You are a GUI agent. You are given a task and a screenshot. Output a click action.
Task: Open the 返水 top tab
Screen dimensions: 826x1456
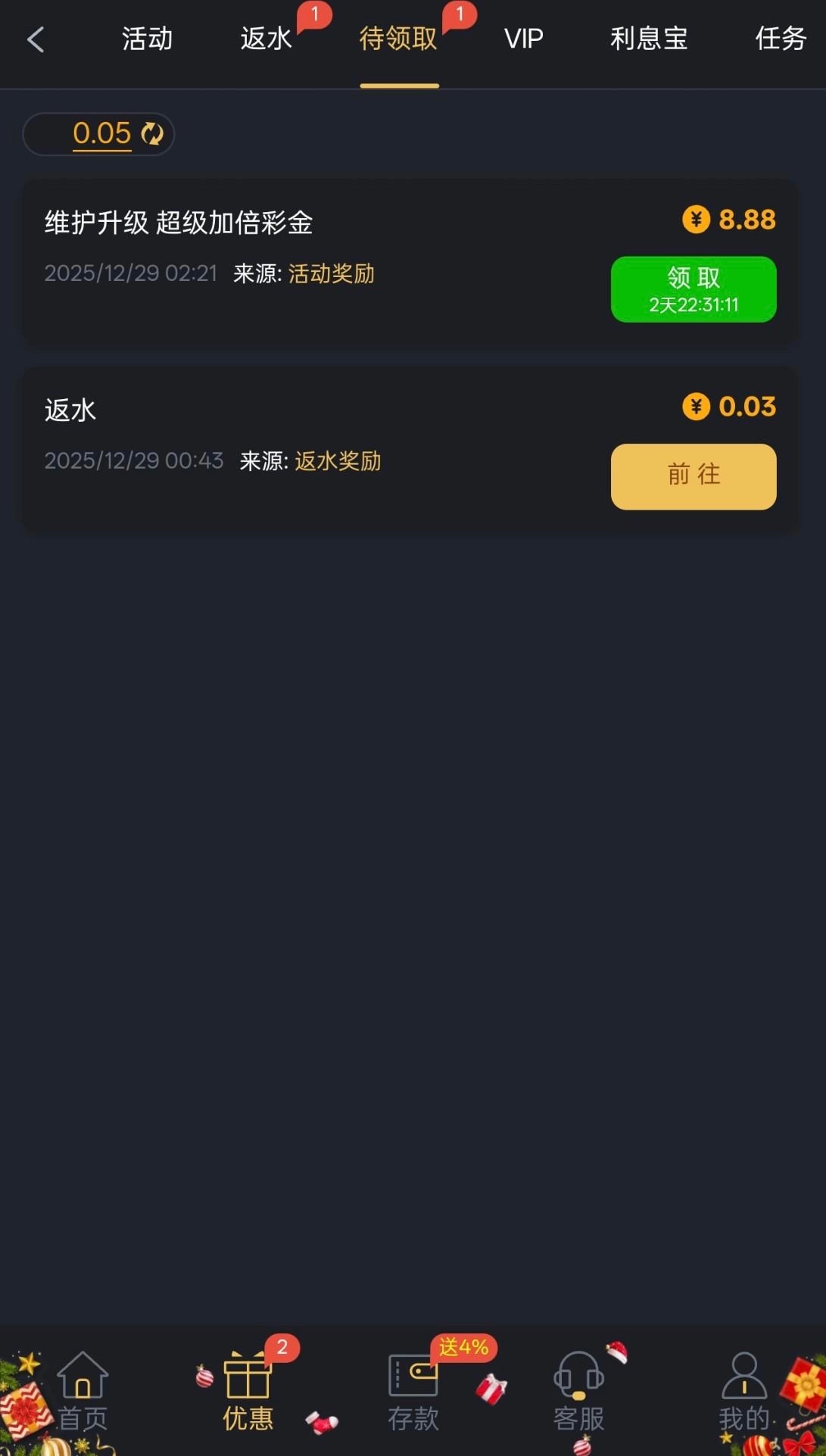coord(266,39)
